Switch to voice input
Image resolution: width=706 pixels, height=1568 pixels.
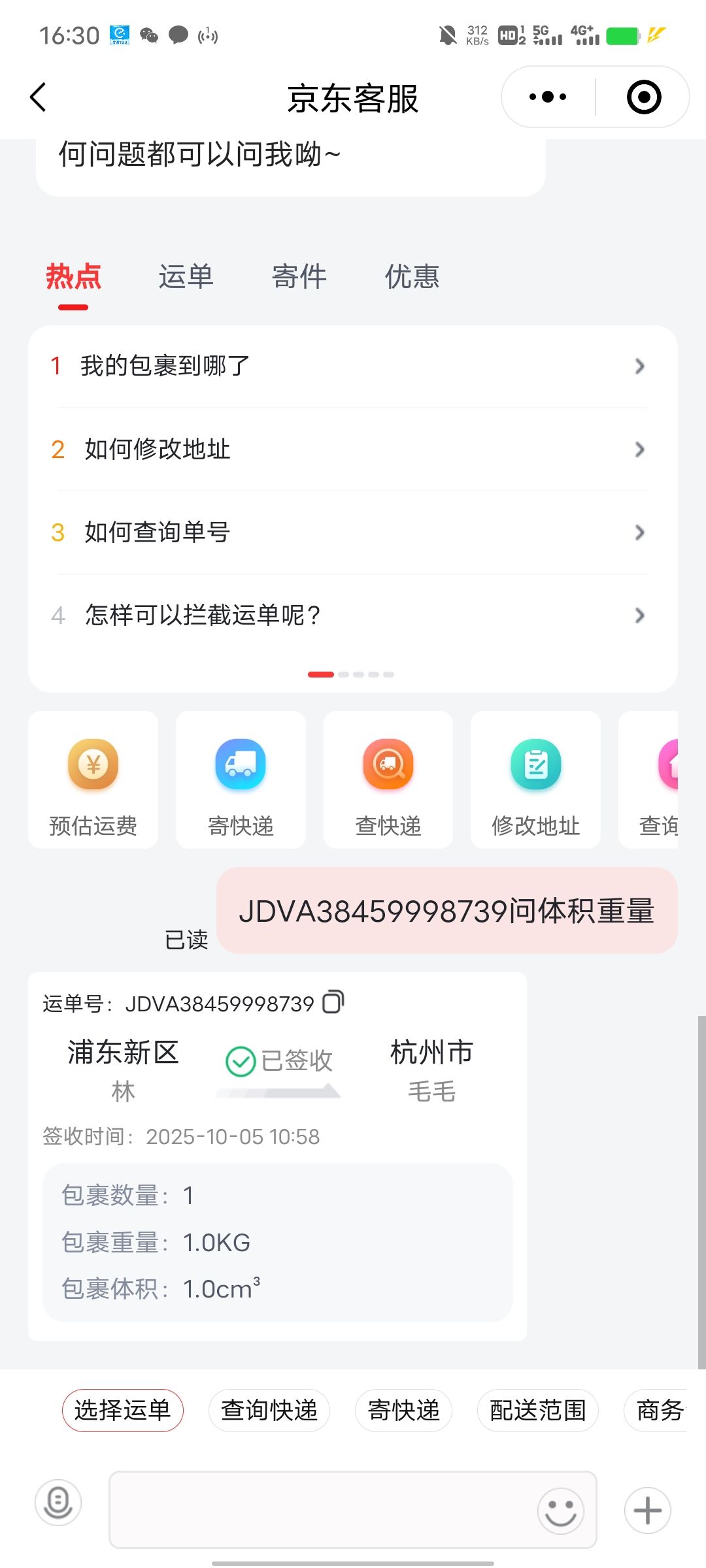[x=58, y=1502]
